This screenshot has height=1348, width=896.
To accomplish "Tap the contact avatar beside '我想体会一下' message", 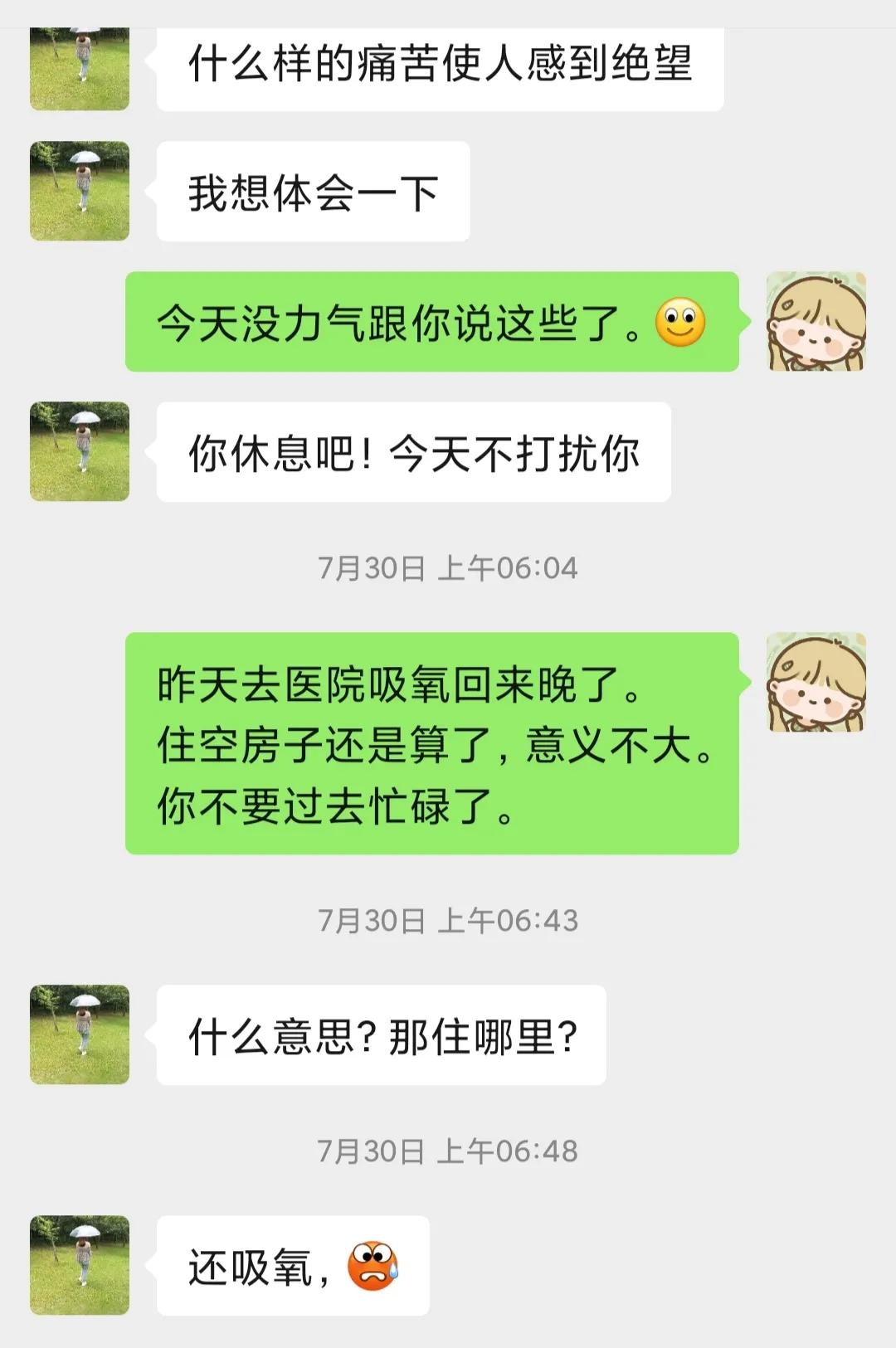I will 79,192.
